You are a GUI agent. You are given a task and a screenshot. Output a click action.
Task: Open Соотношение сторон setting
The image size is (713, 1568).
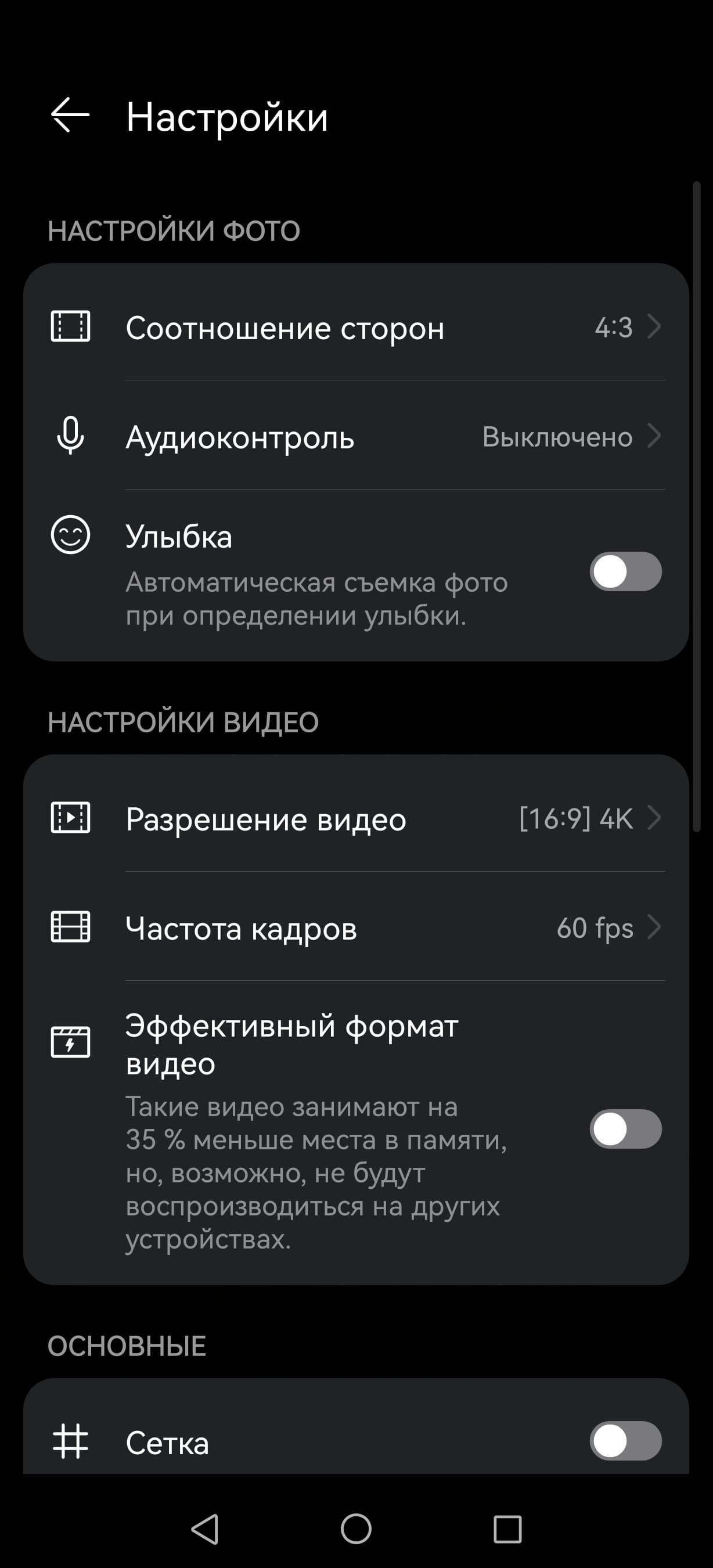(356, 328)
